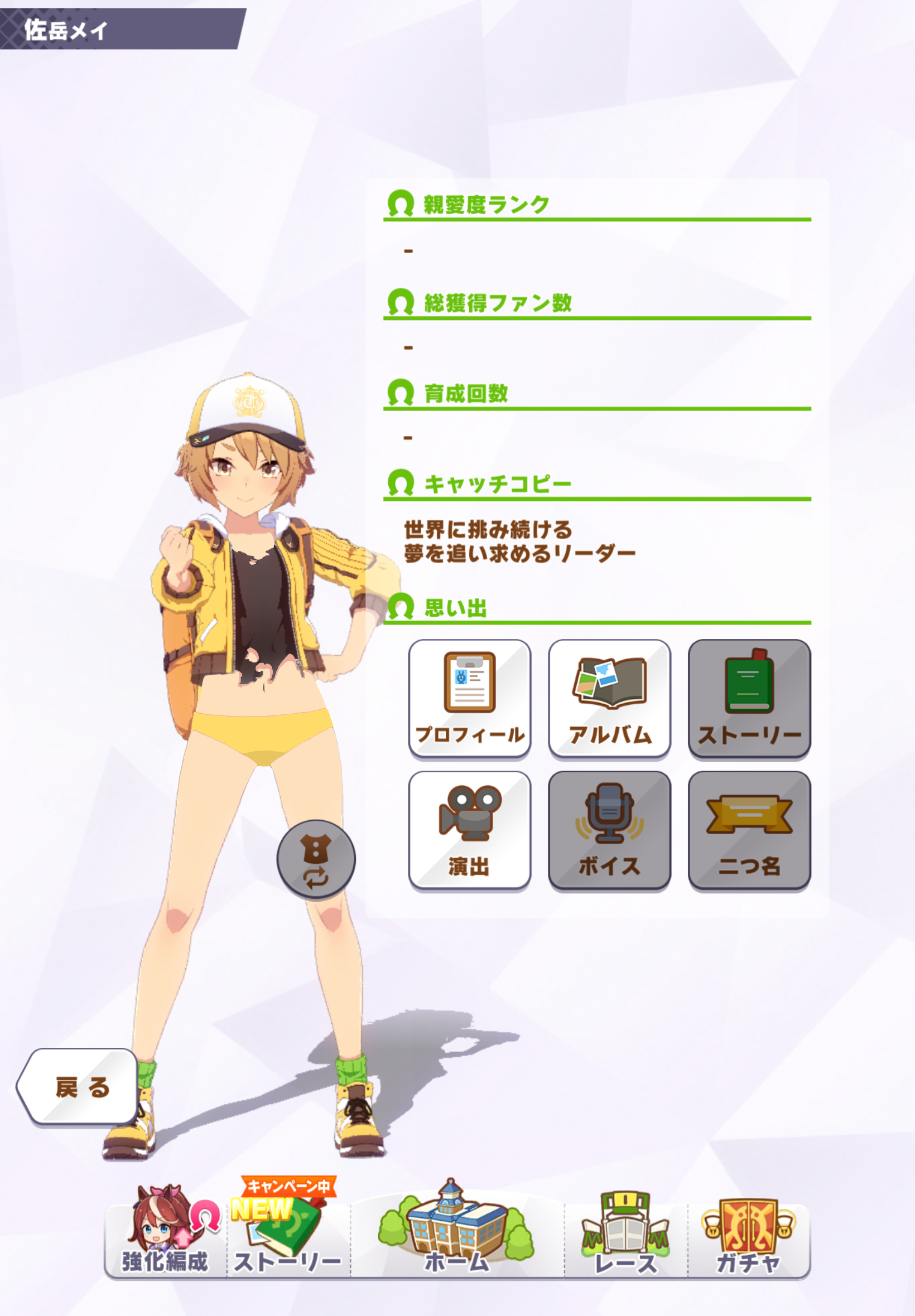Image resolution: width=915 pixels, height=1316 pixels.
Task: Open the 演出 performance viewer
Action: 469,830
